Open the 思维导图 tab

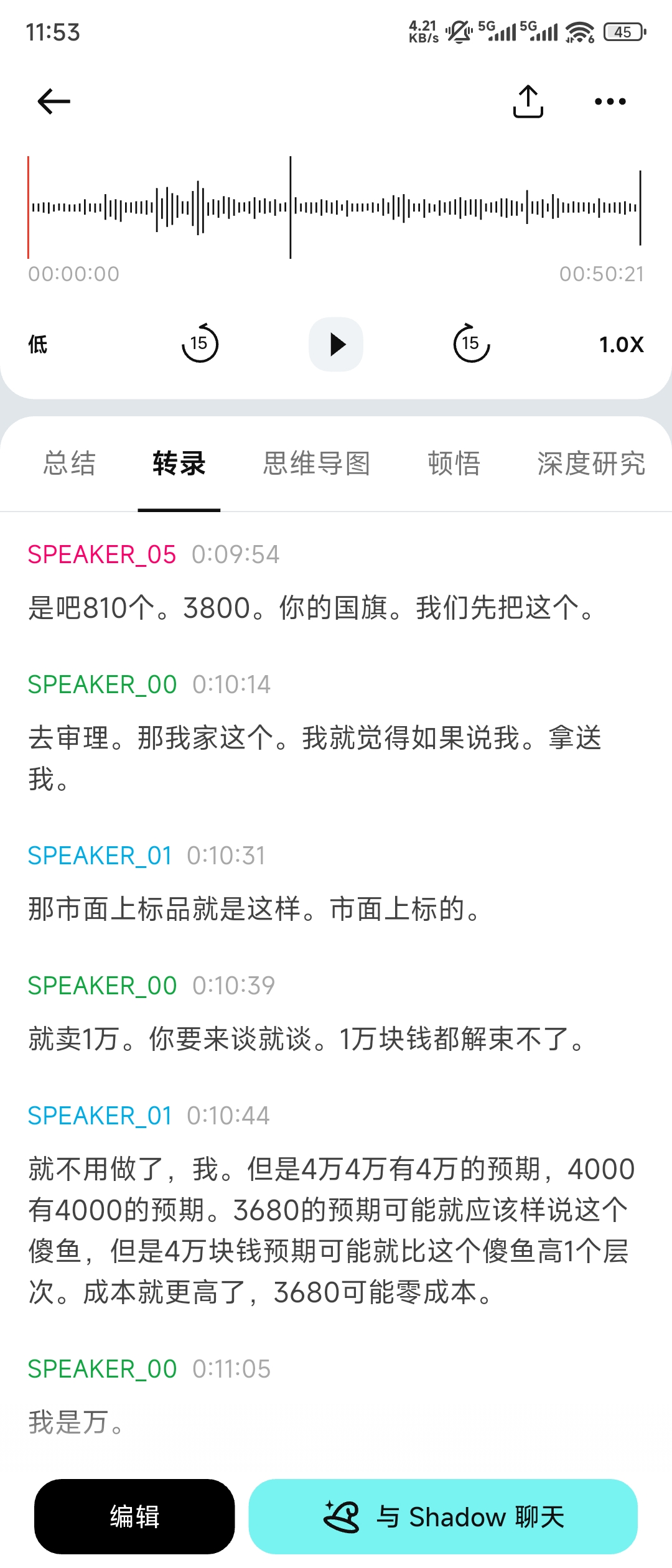317,464
